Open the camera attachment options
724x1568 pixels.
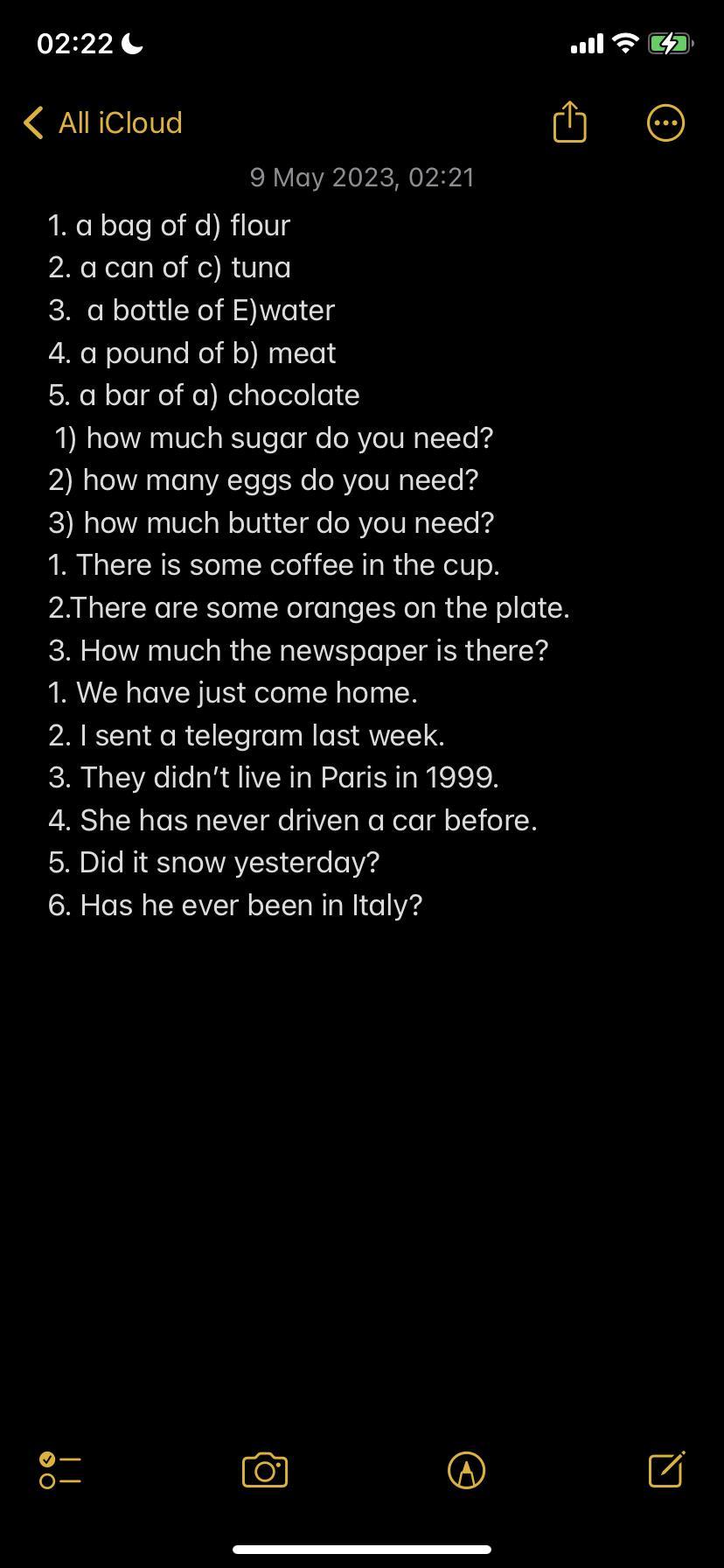point(264,1471)
